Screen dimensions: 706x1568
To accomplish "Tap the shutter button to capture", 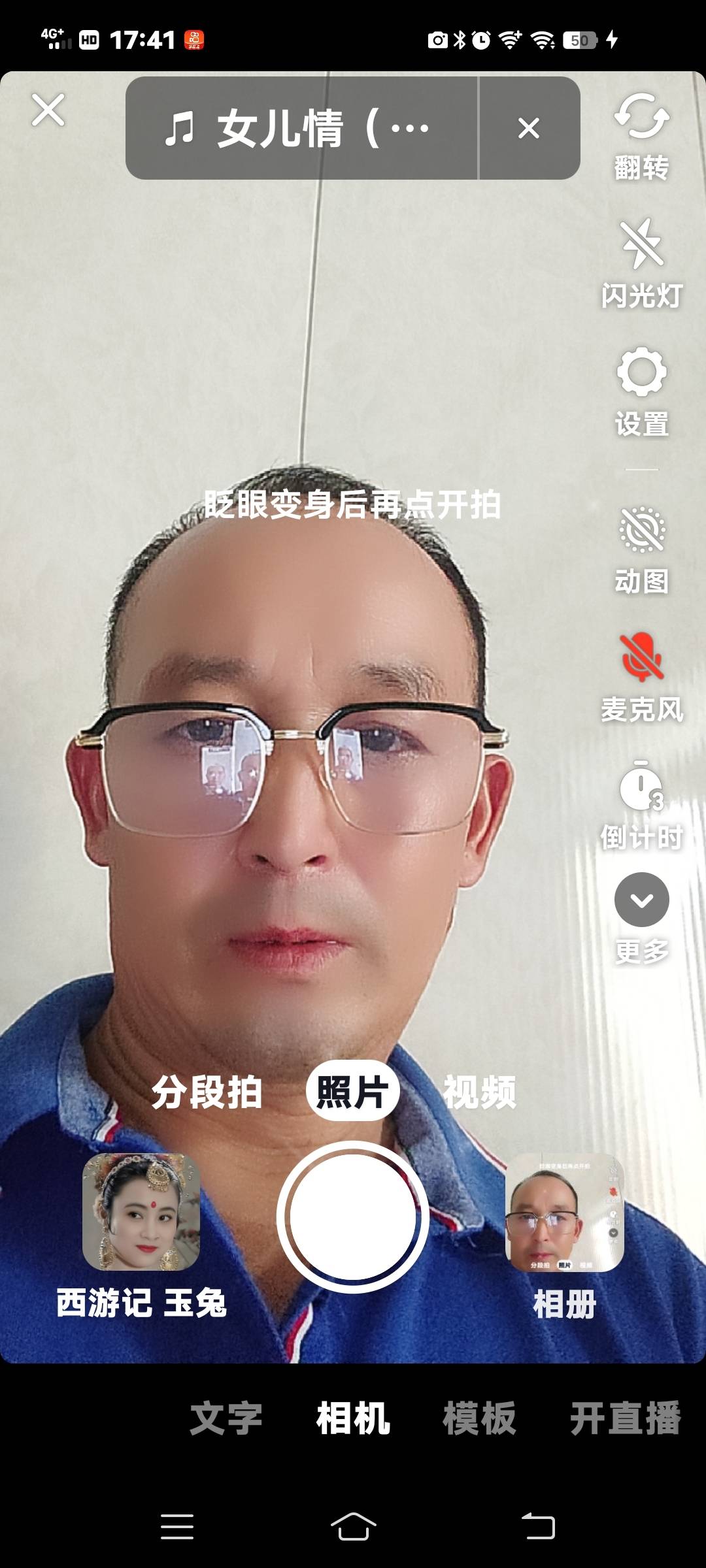I will [x=352, y=1217].
